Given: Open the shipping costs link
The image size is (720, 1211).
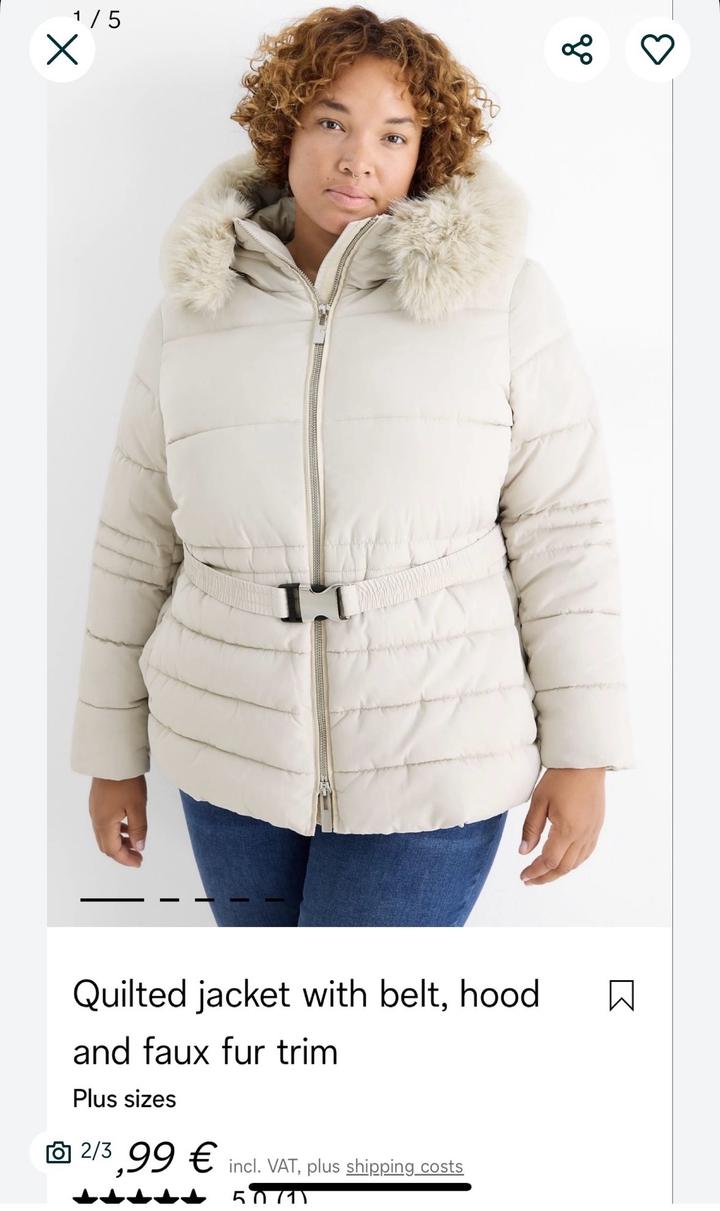Looking at the screenshot, I should [x=404, y=1166].
